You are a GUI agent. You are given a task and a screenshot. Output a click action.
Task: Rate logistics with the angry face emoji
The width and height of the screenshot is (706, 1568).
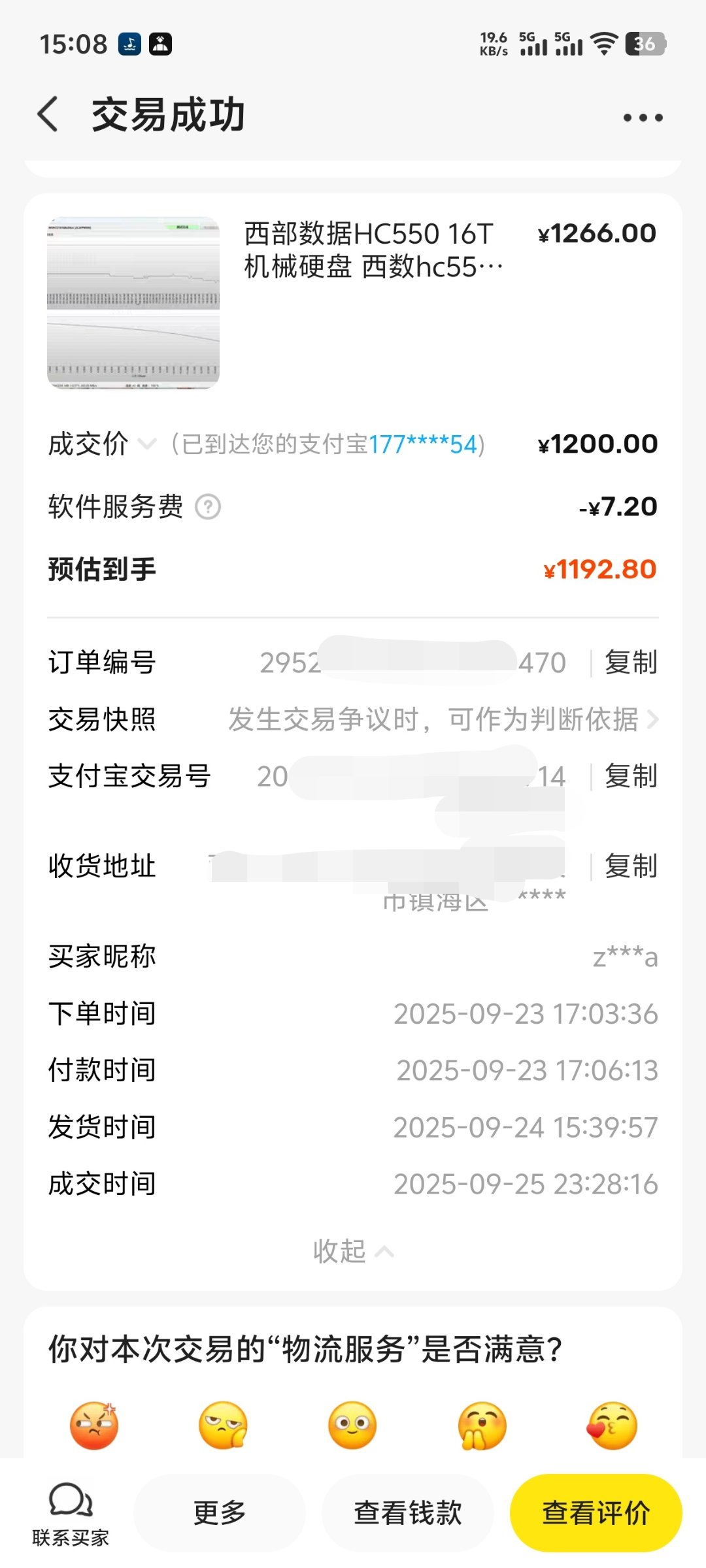pos(94,1426)
